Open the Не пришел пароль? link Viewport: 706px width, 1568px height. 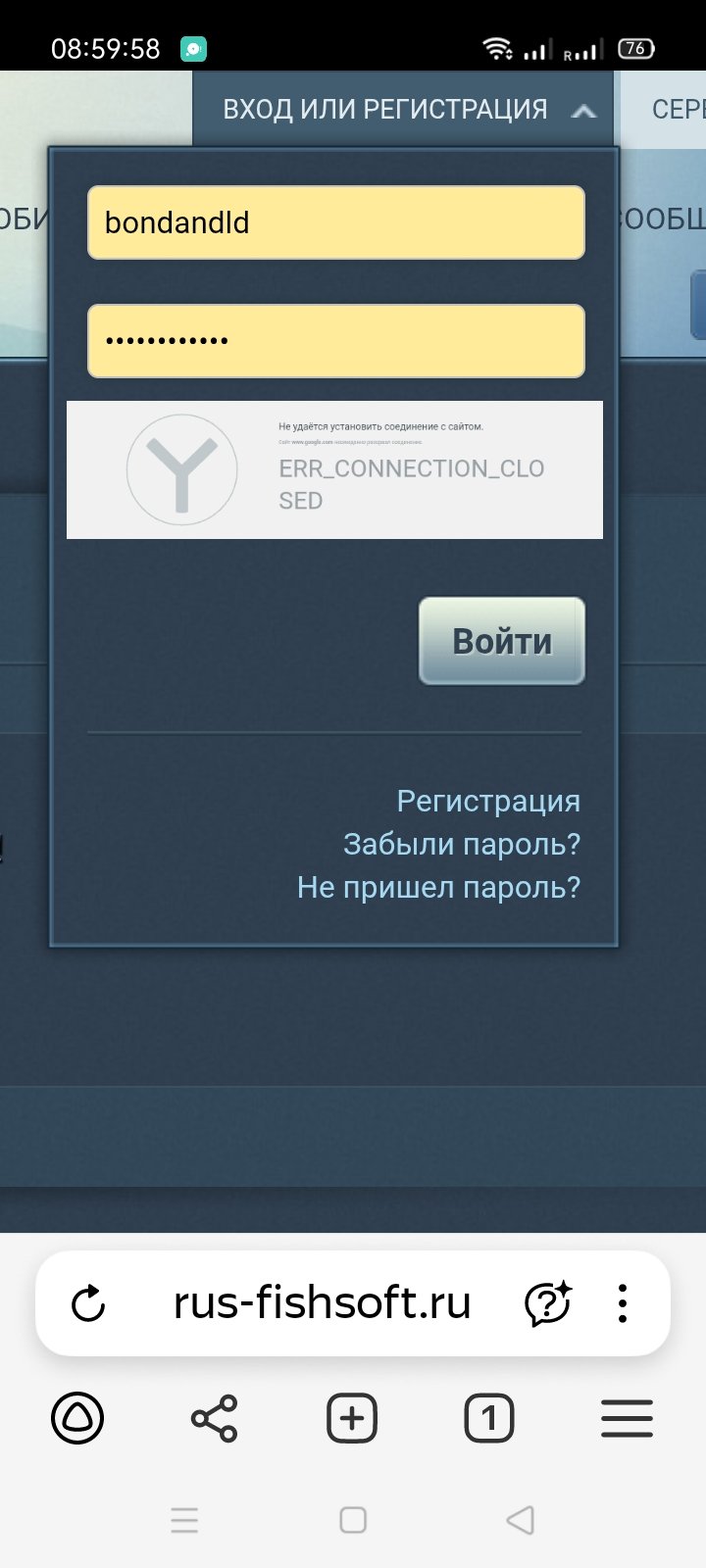pos(438,887)
